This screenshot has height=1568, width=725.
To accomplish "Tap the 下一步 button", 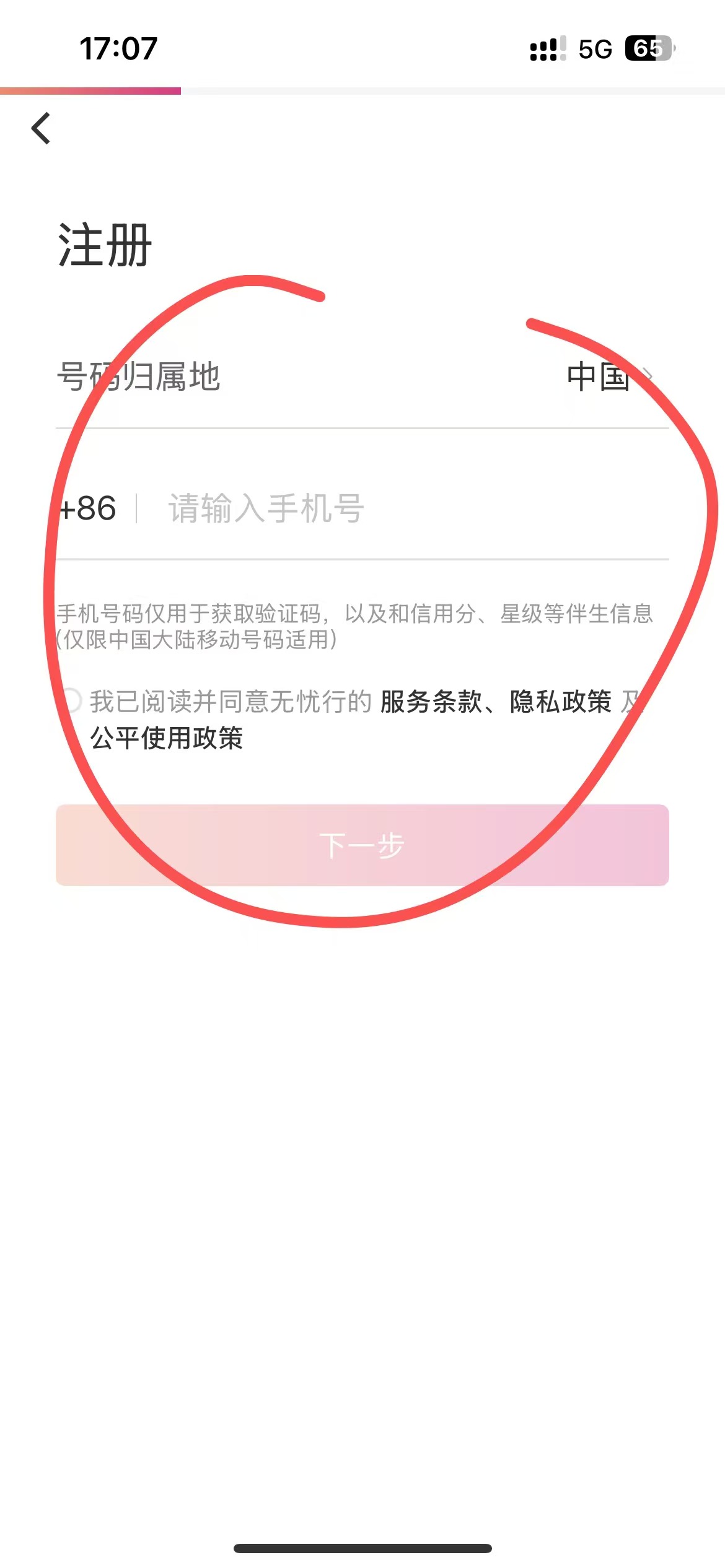I will [362, 845].
